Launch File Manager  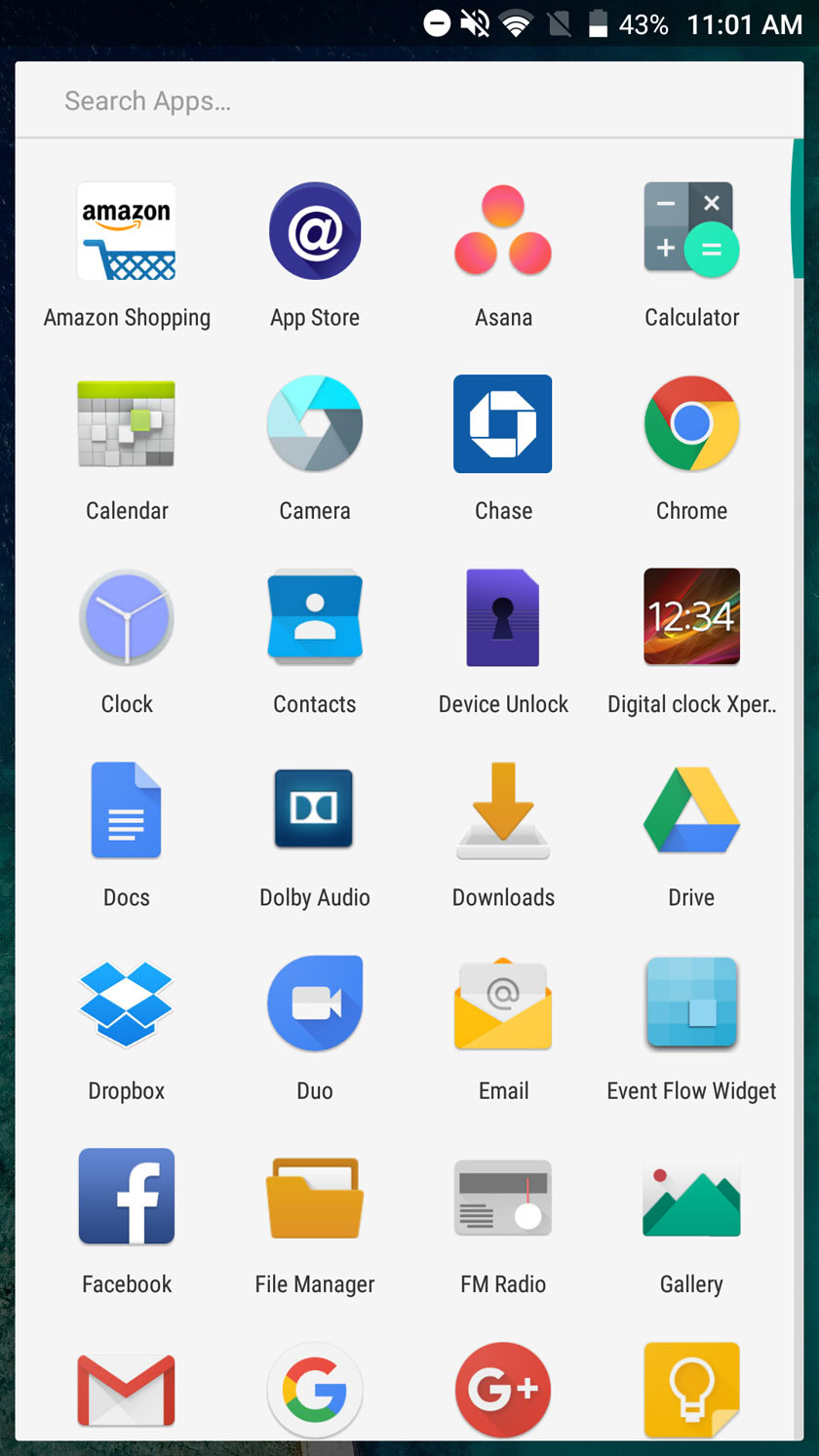[315, 1198]
